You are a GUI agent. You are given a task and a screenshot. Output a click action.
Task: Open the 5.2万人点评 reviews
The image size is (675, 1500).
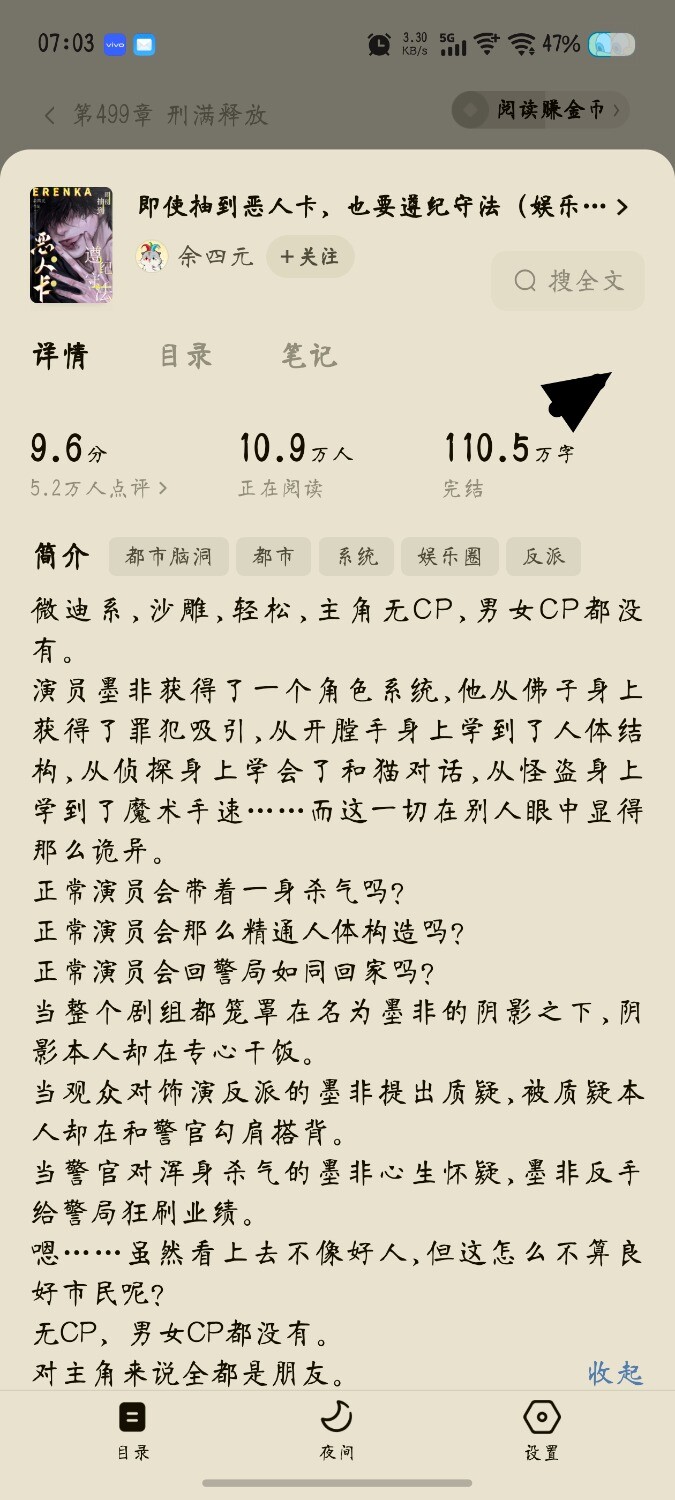[x=99, y=489]
